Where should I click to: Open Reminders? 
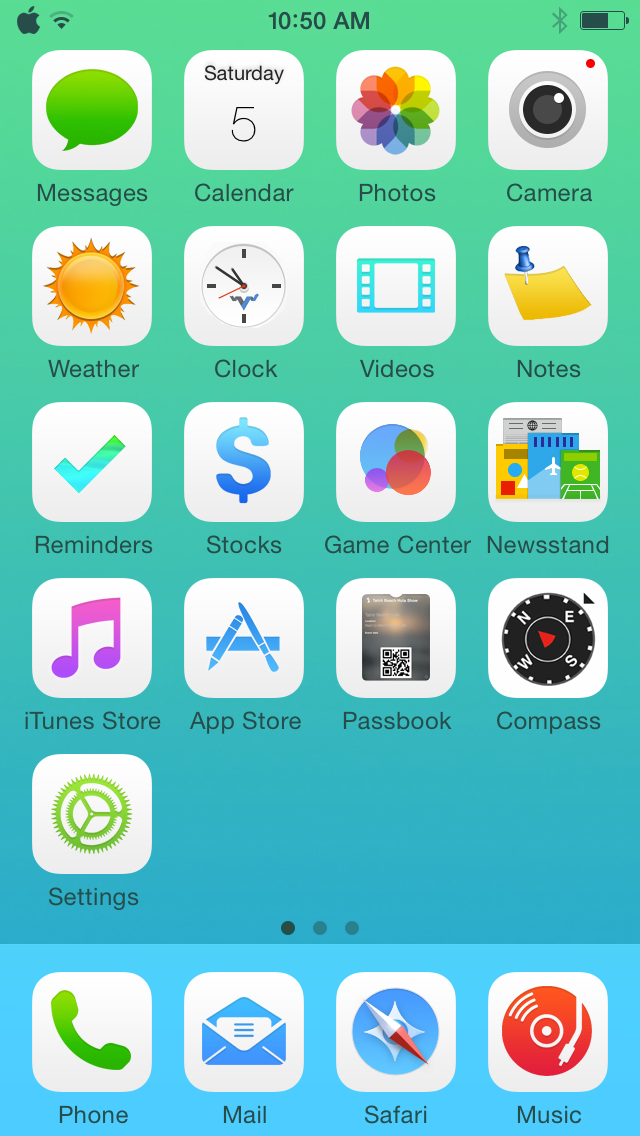[x=92, y=462]
